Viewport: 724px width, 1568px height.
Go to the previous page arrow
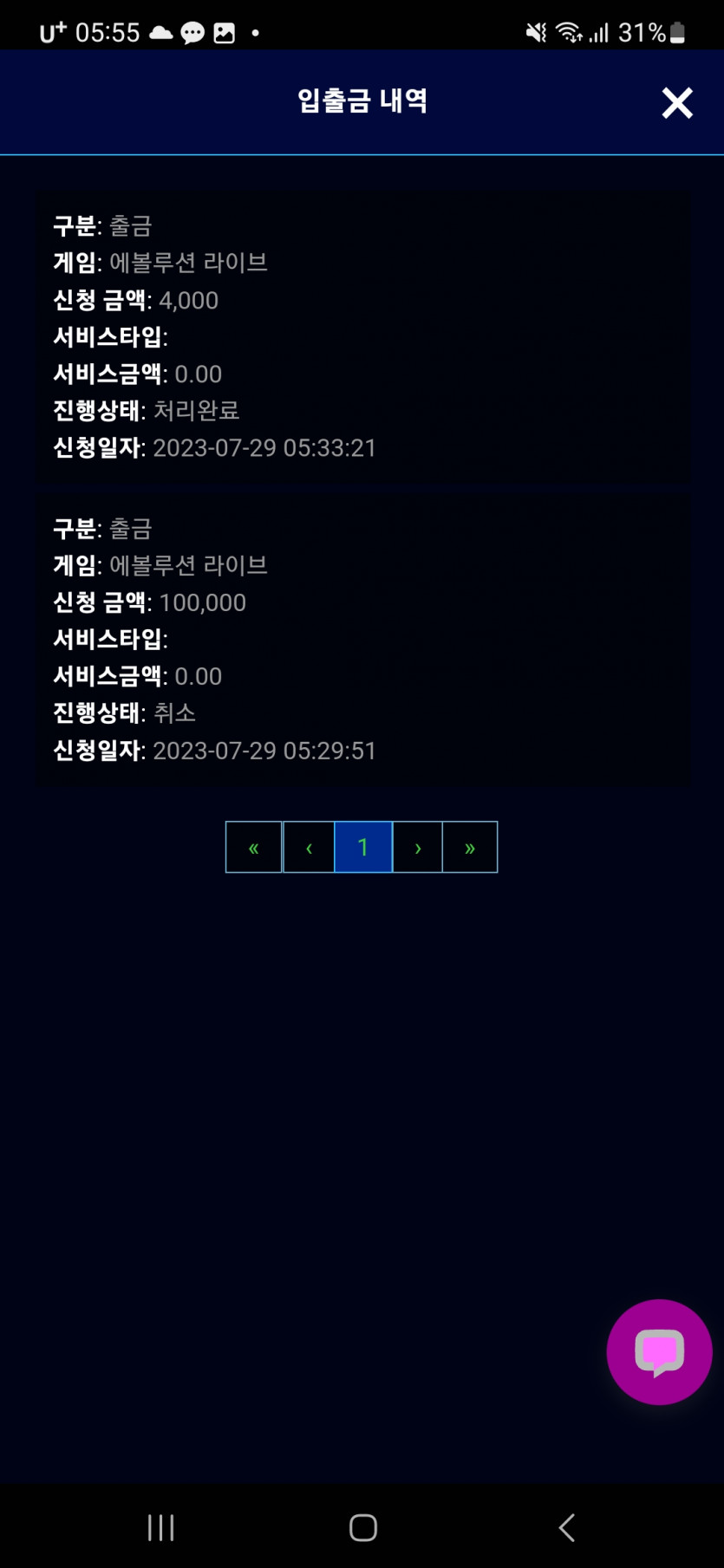pos(309,847)
